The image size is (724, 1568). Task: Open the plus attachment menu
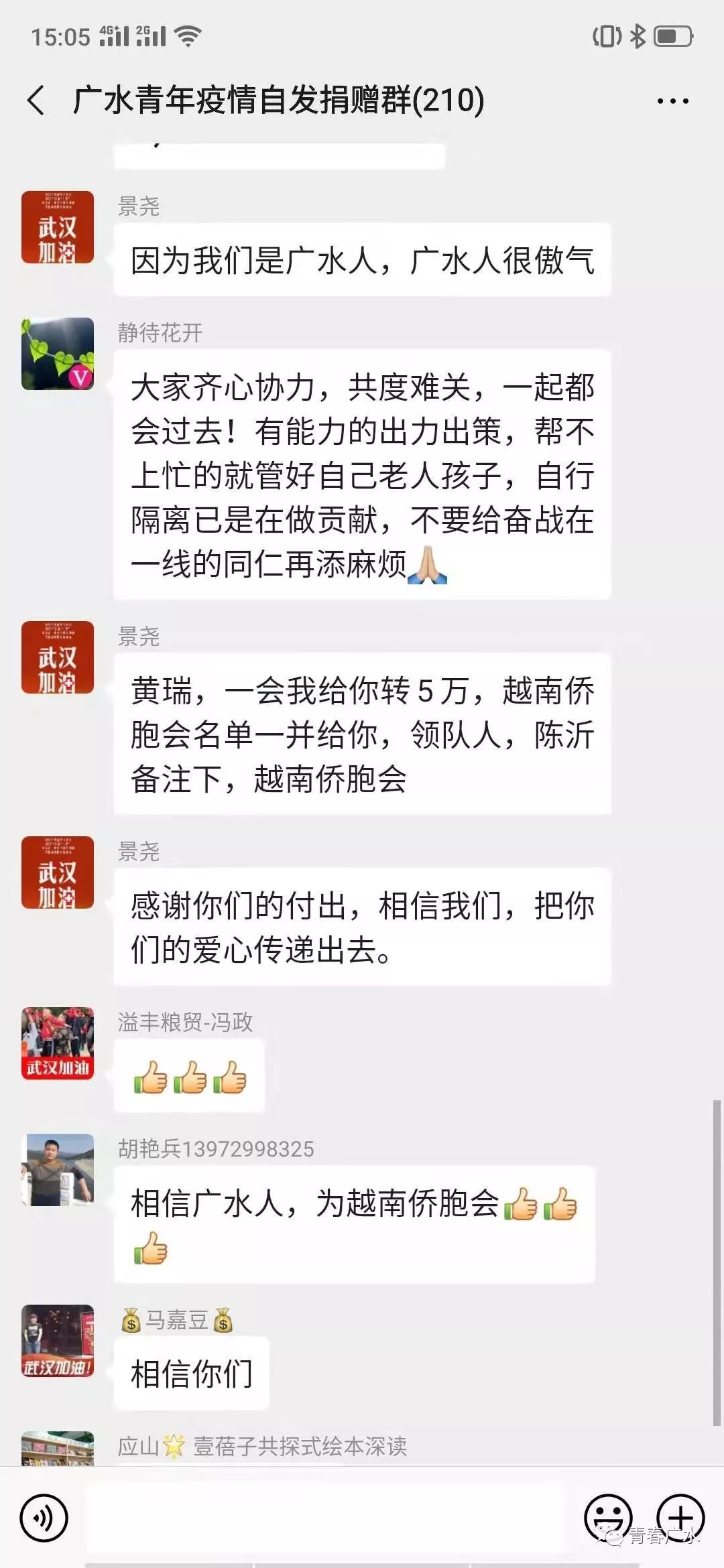[680, 1518]
